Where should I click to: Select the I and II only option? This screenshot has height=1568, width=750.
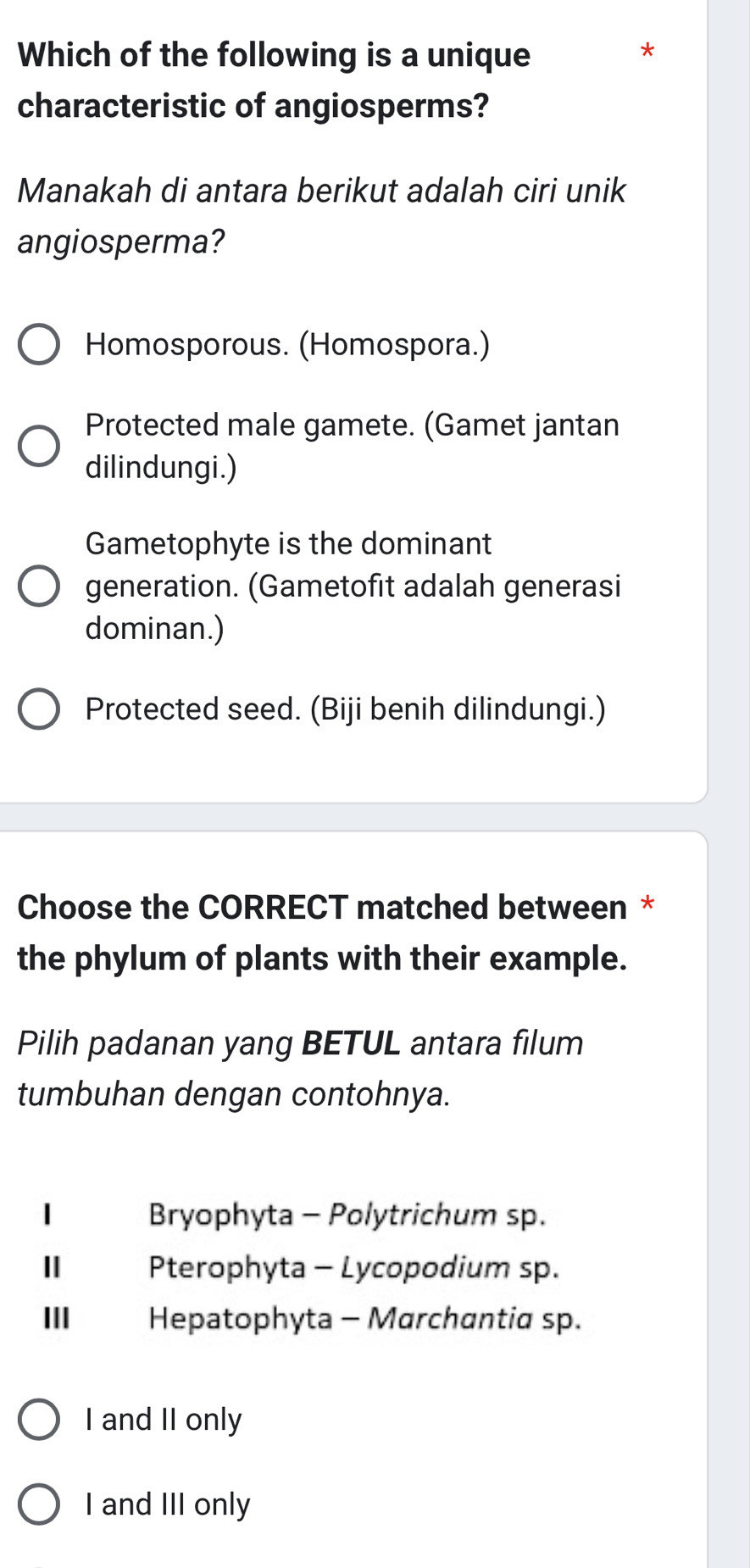click(x=39, y=1419)
